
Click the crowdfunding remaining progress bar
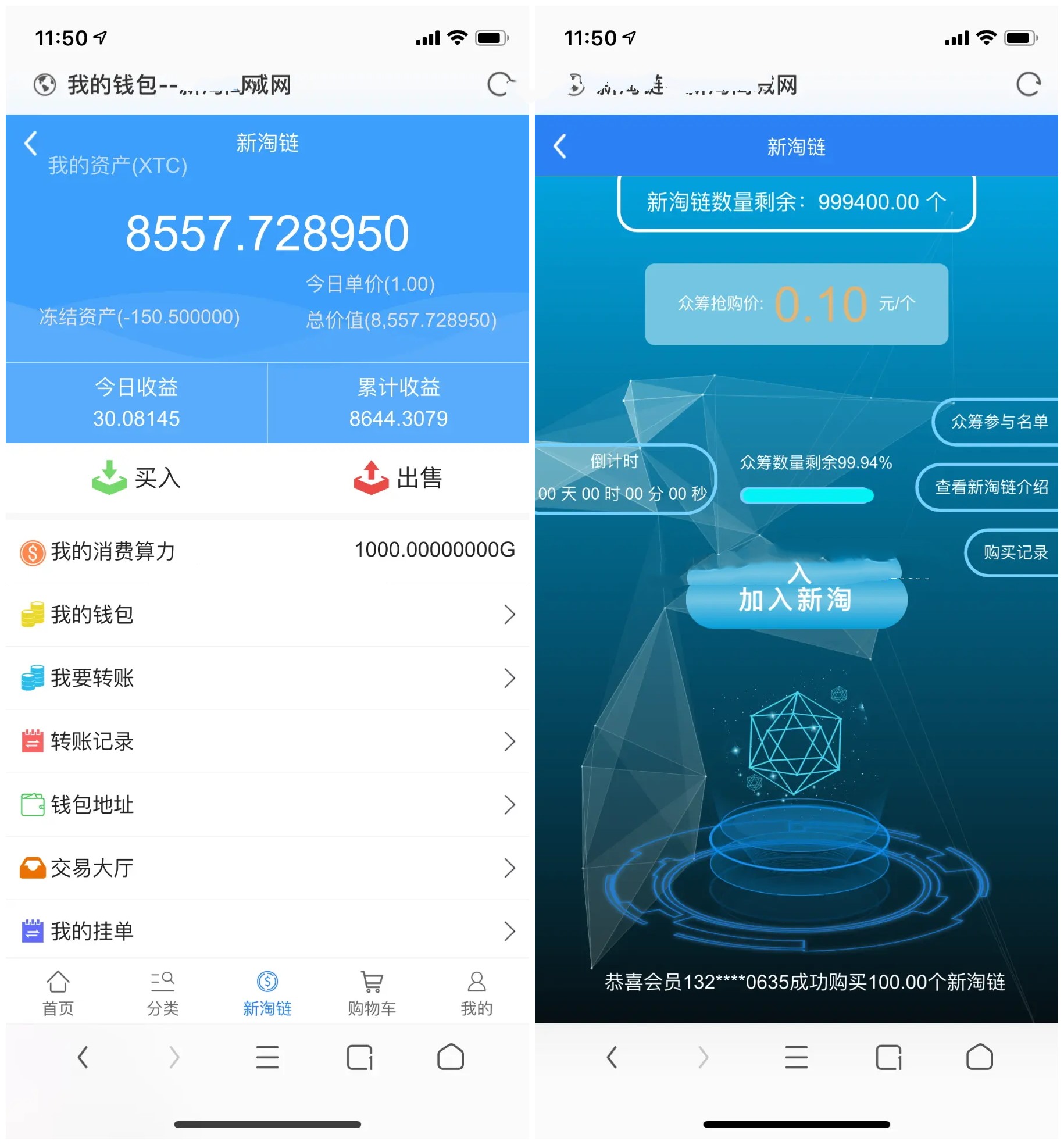coord(807,495)
